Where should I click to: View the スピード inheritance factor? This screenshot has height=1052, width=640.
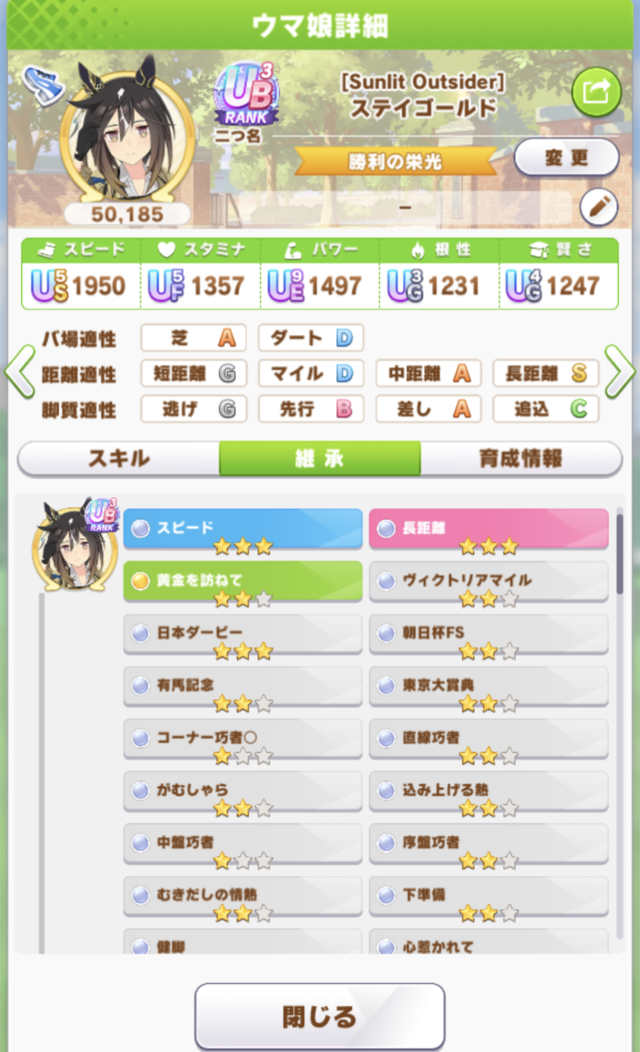(x=242, y=529)
